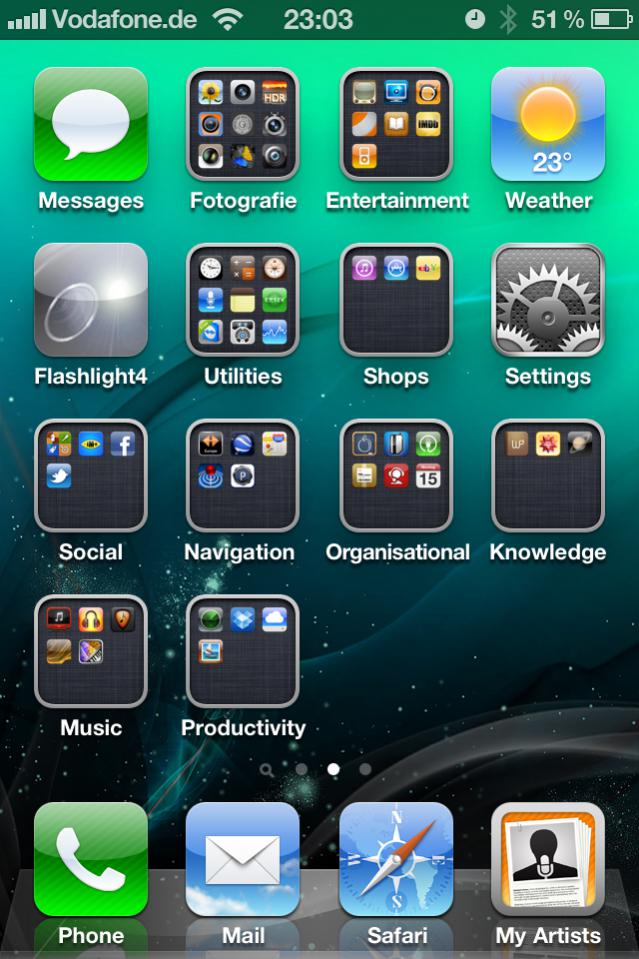
Task: Tap the page indicator dots
Action: pyautogui.click(x=317, y=769)
